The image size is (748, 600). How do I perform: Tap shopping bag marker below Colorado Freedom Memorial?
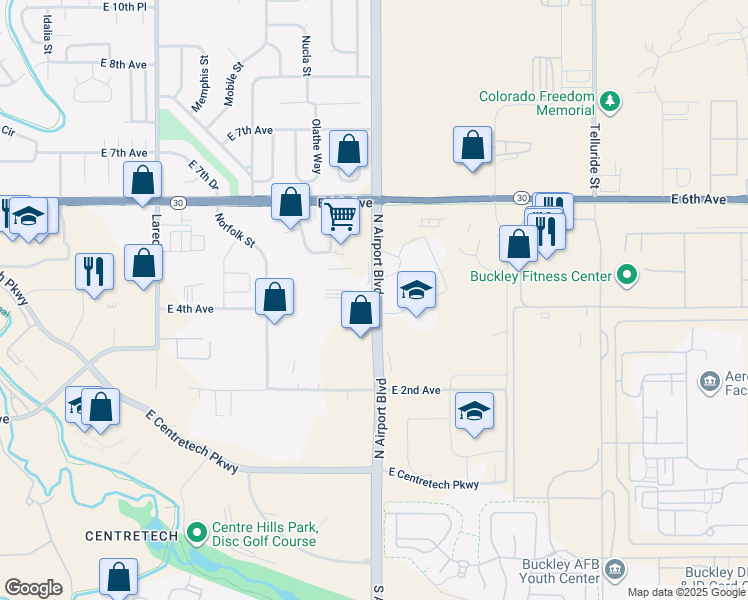[x=472, y=146]
